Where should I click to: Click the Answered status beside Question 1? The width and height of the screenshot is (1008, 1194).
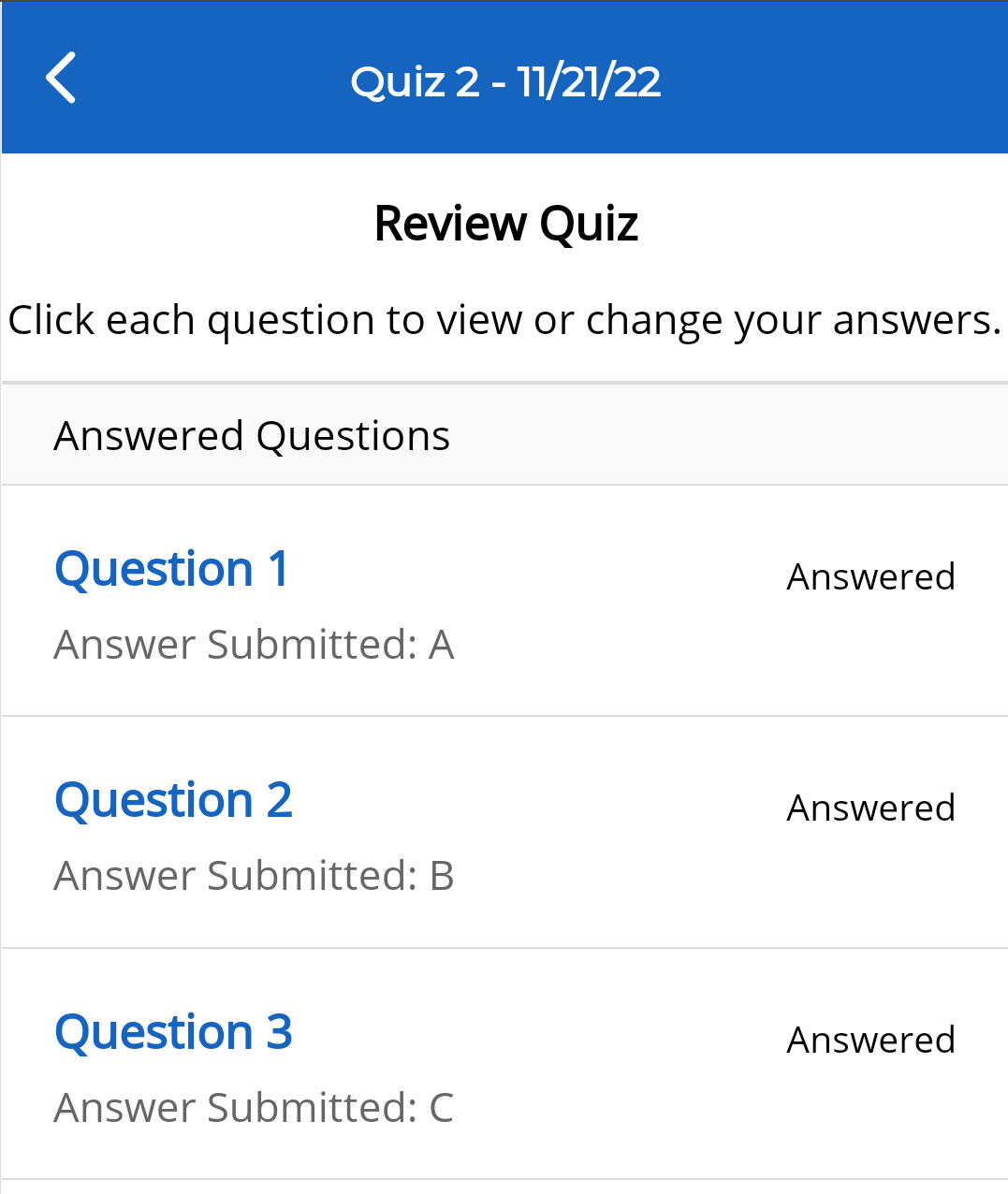869,576
